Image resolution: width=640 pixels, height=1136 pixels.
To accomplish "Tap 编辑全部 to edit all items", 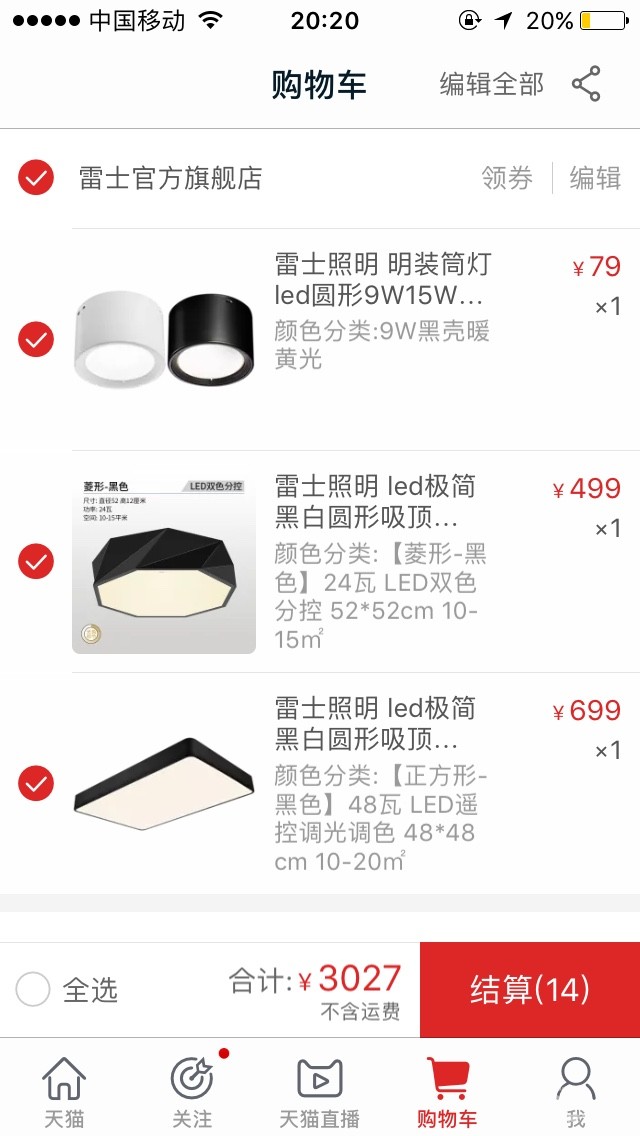I will click(491, 85).
